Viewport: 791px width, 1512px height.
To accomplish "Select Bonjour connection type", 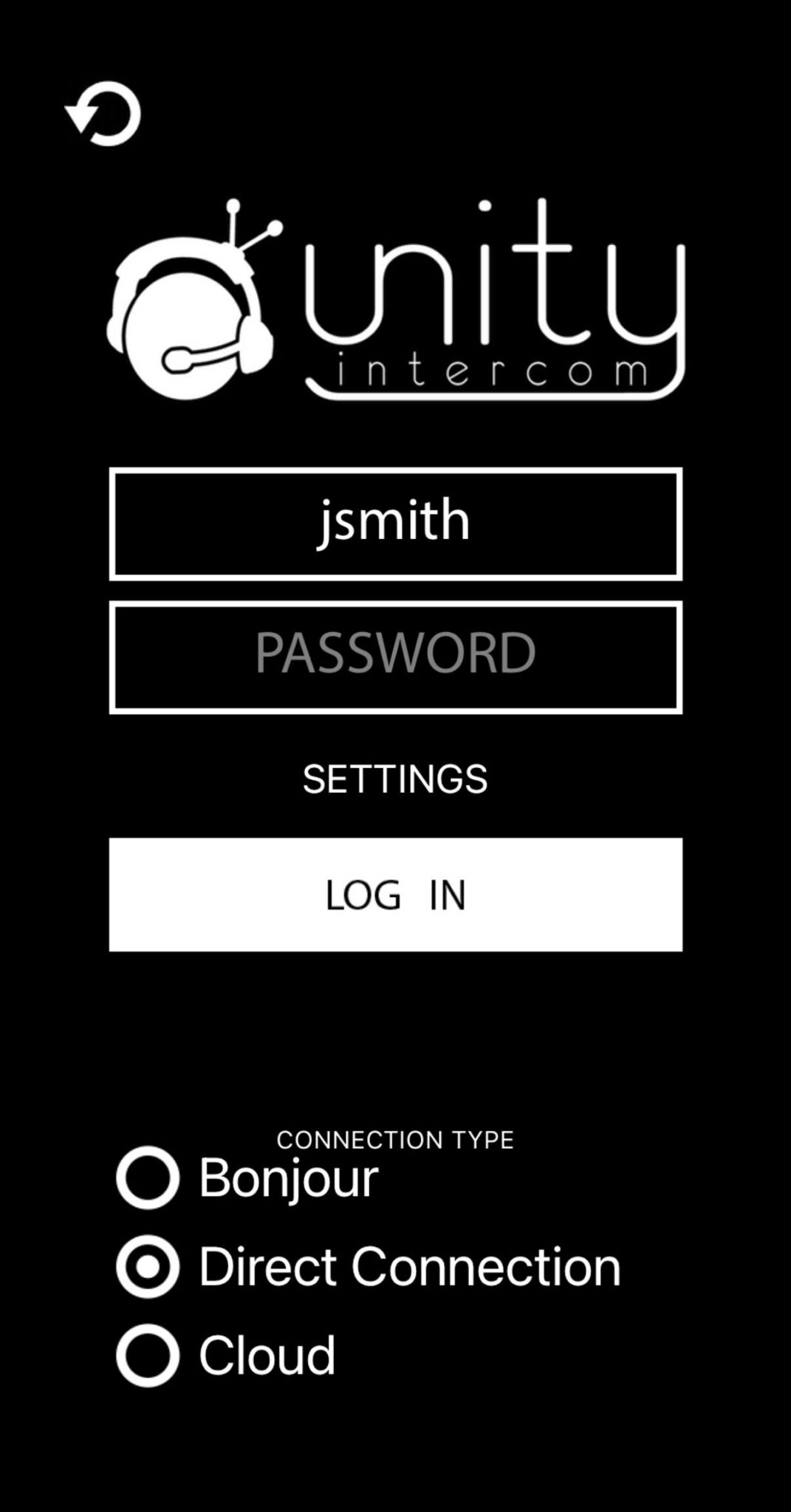I will 148,1177.
